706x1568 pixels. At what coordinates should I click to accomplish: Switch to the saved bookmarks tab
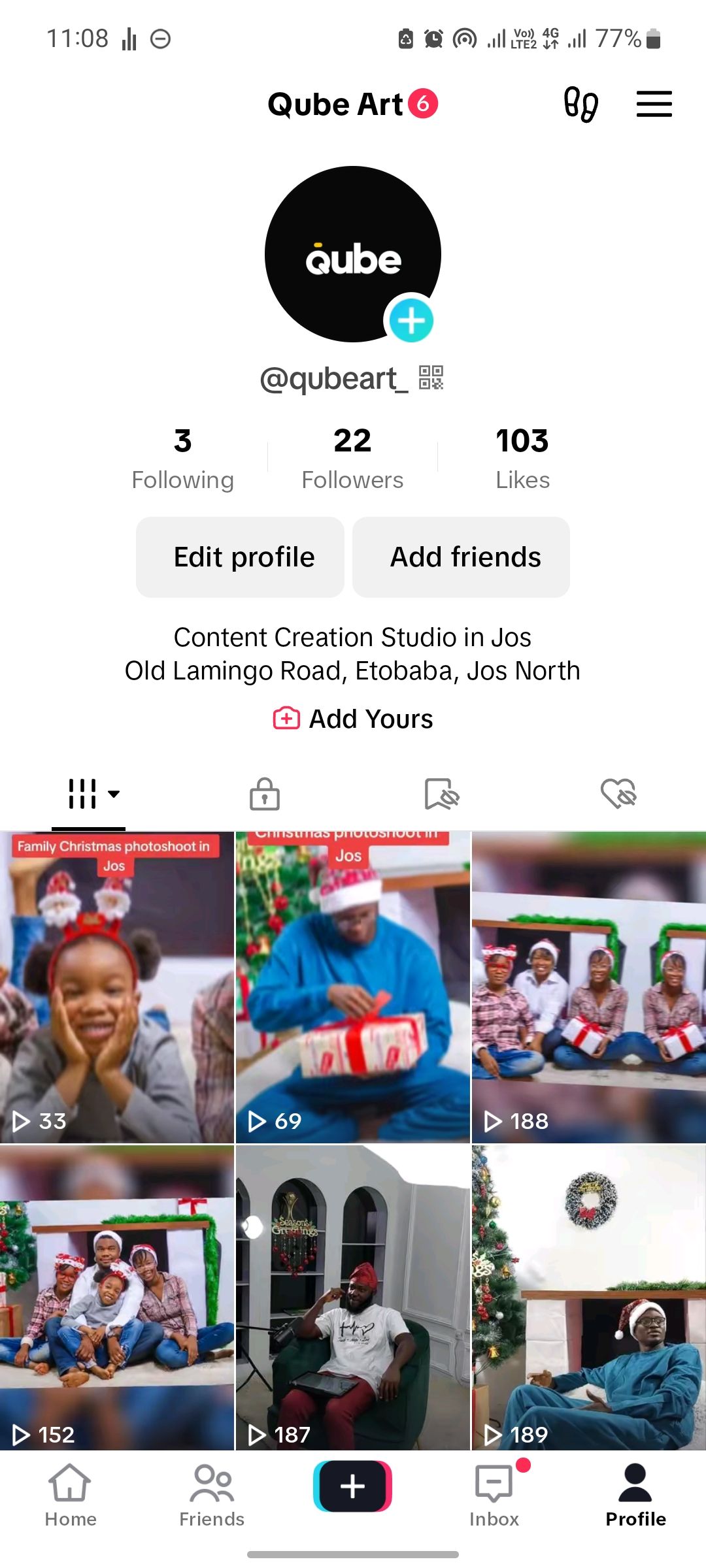tap(441, 794)
